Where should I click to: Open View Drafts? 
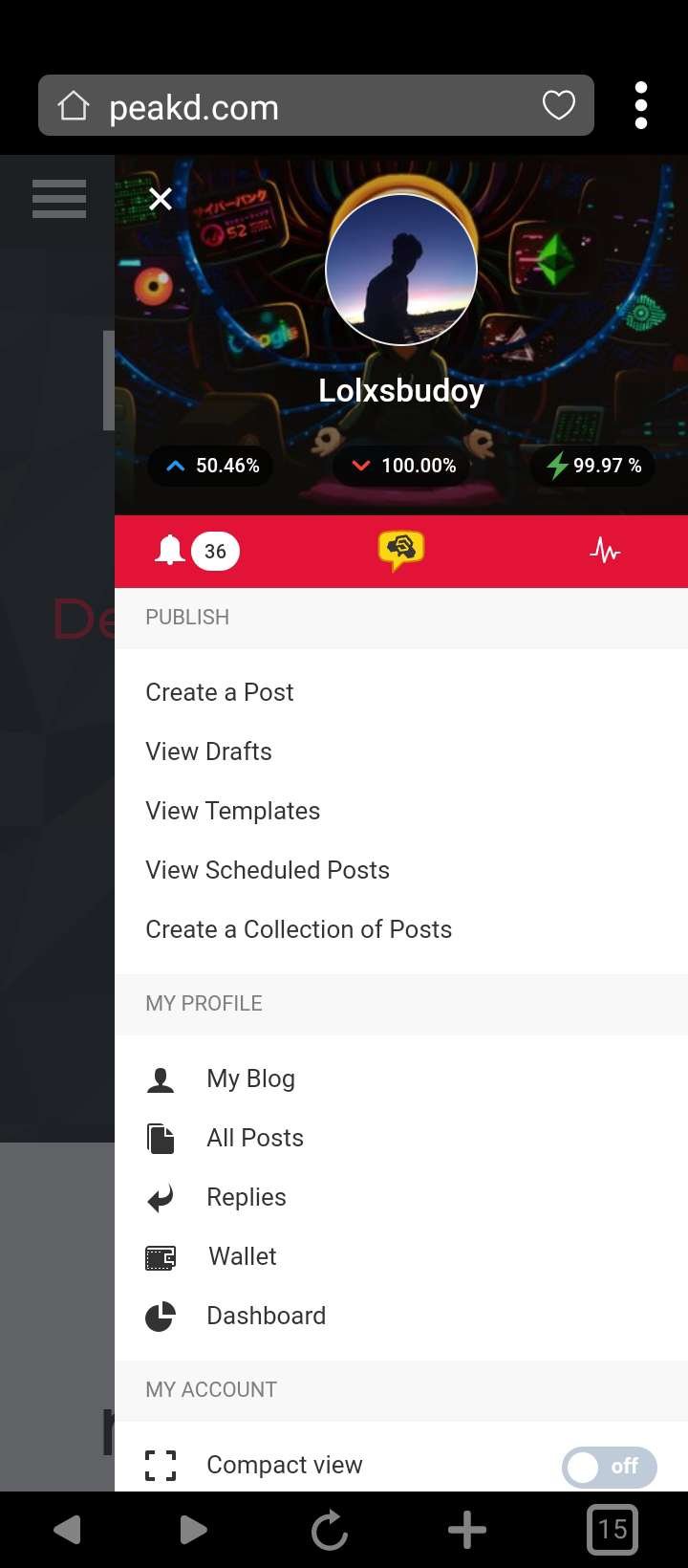[x=208, y=751]
